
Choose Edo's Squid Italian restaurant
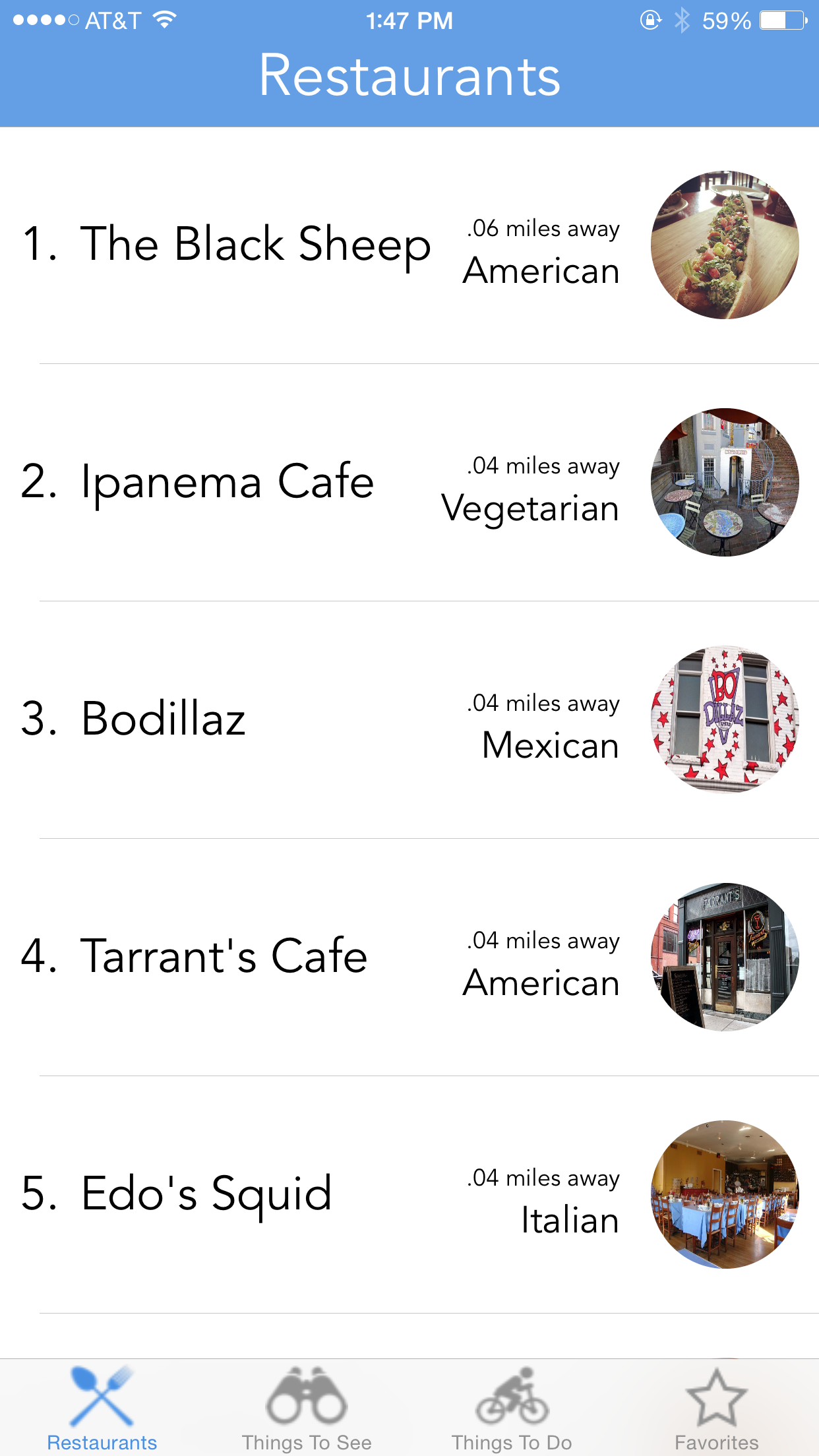(206, 1194)
